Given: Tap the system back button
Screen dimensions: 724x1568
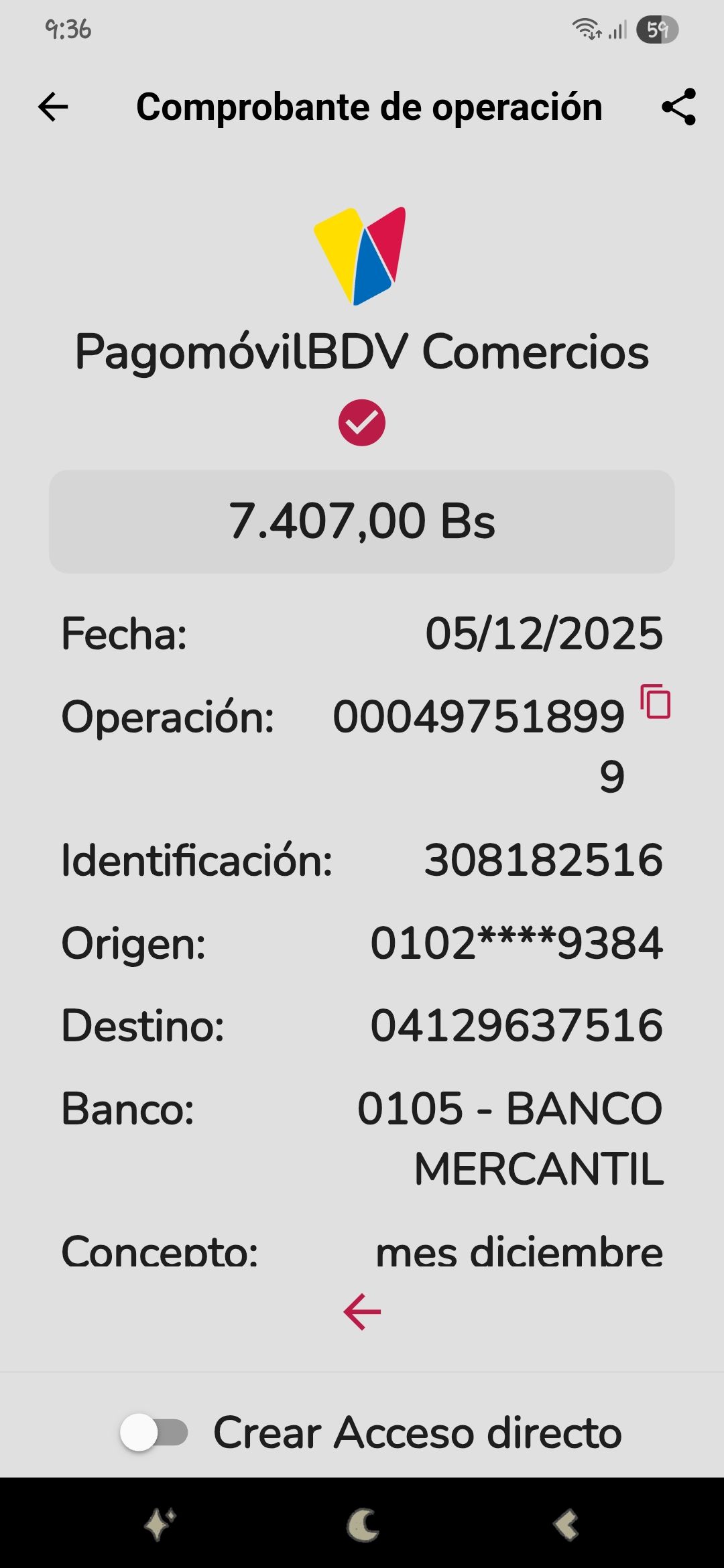Looking at the screenshot, I should [x=566, y=1525].
